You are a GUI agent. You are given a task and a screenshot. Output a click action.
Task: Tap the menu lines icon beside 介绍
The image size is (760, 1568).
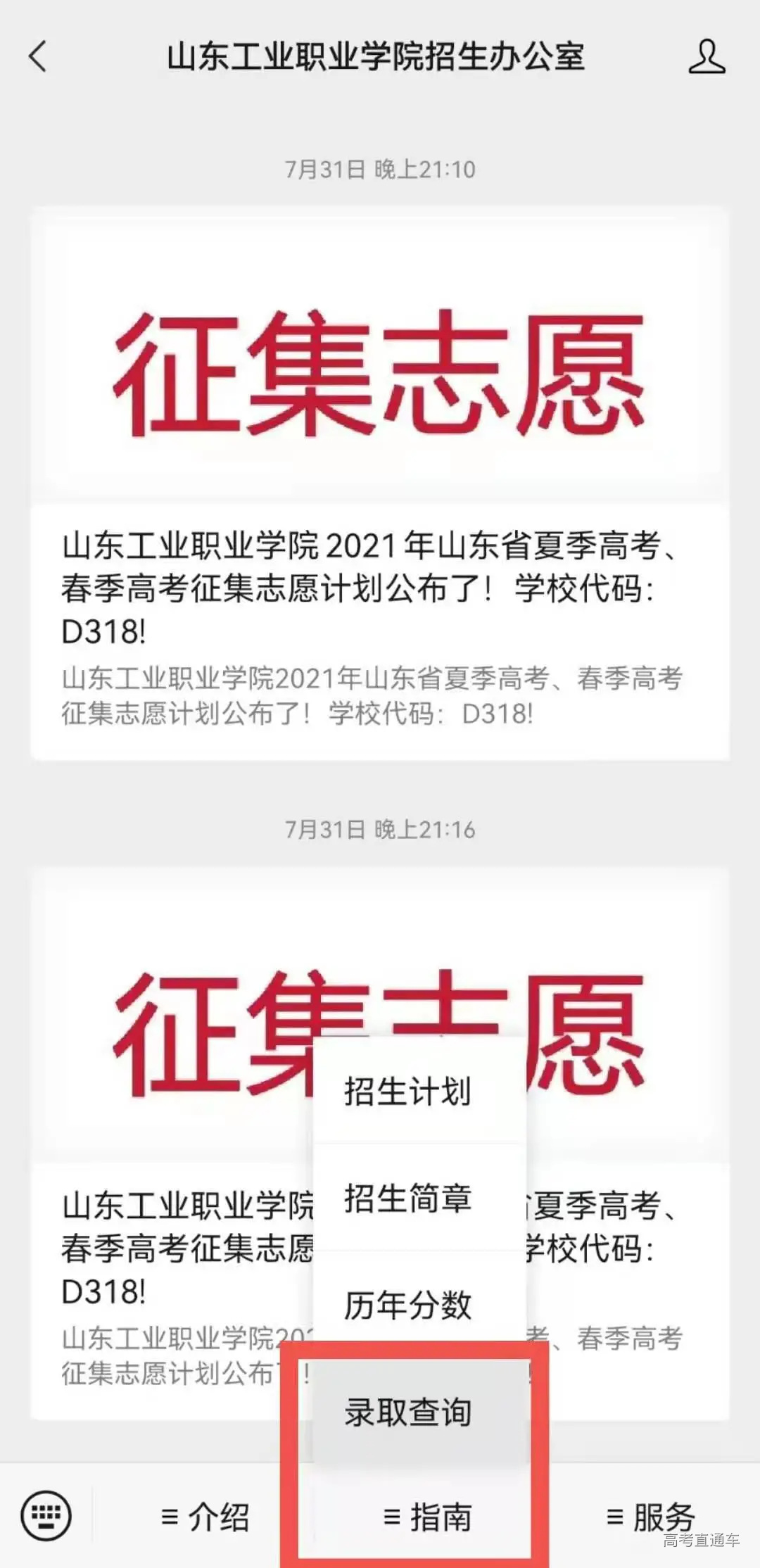click(171, 1517)
